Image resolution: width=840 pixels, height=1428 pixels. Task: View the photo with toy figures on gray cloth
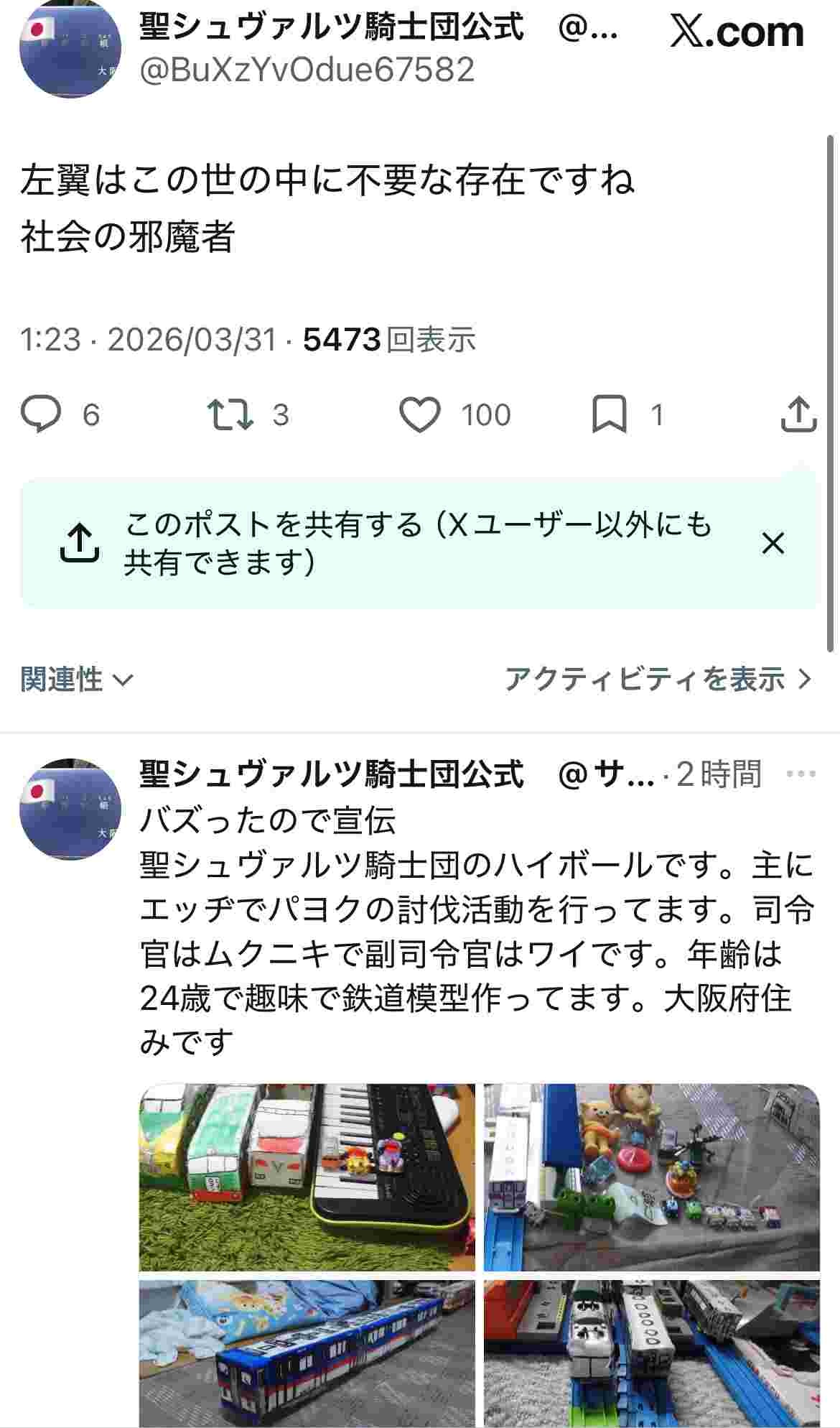pos(651,1177)
